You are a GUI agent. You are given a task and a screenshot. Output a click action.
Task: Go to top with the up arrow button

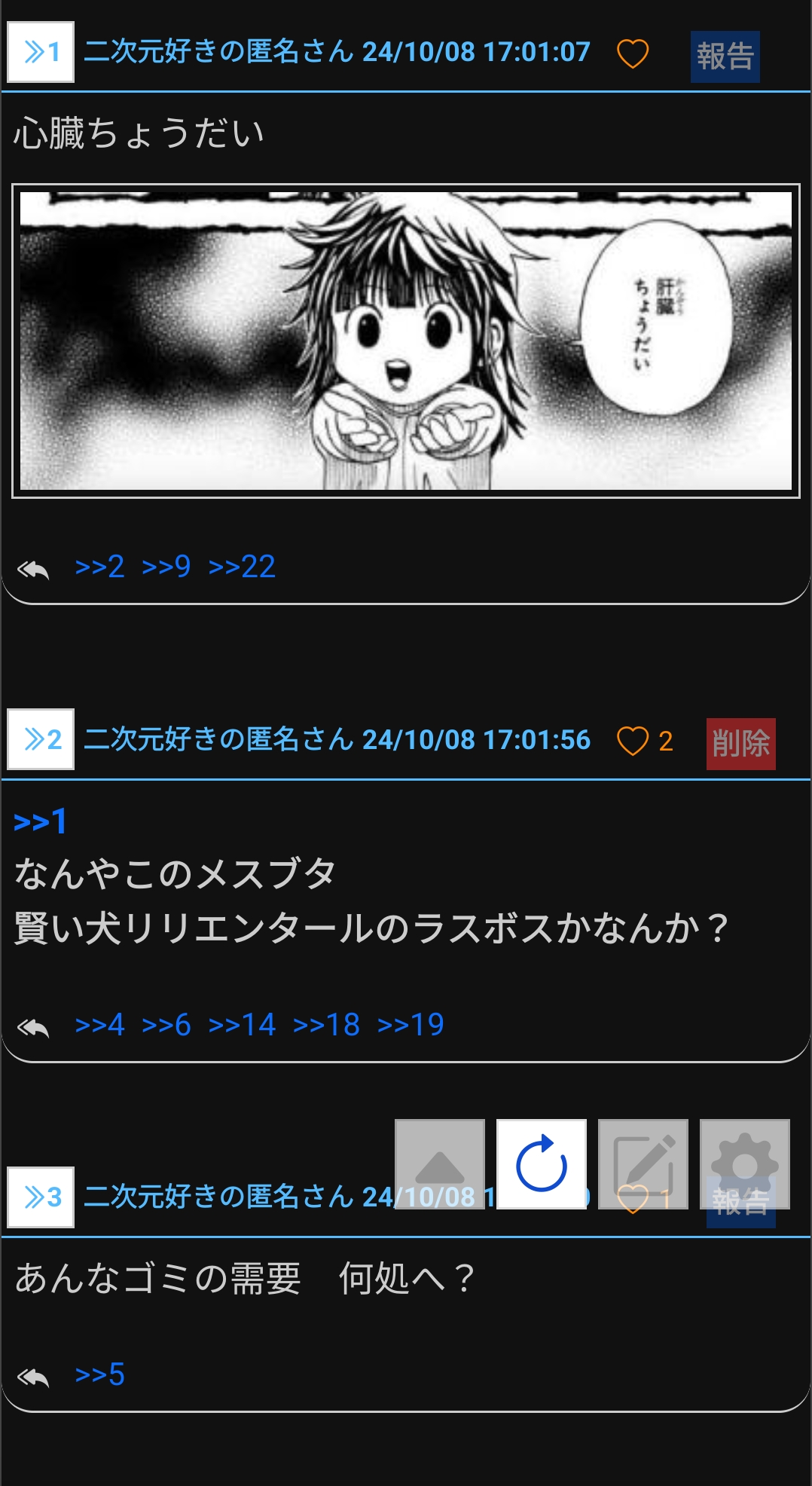440,1164
